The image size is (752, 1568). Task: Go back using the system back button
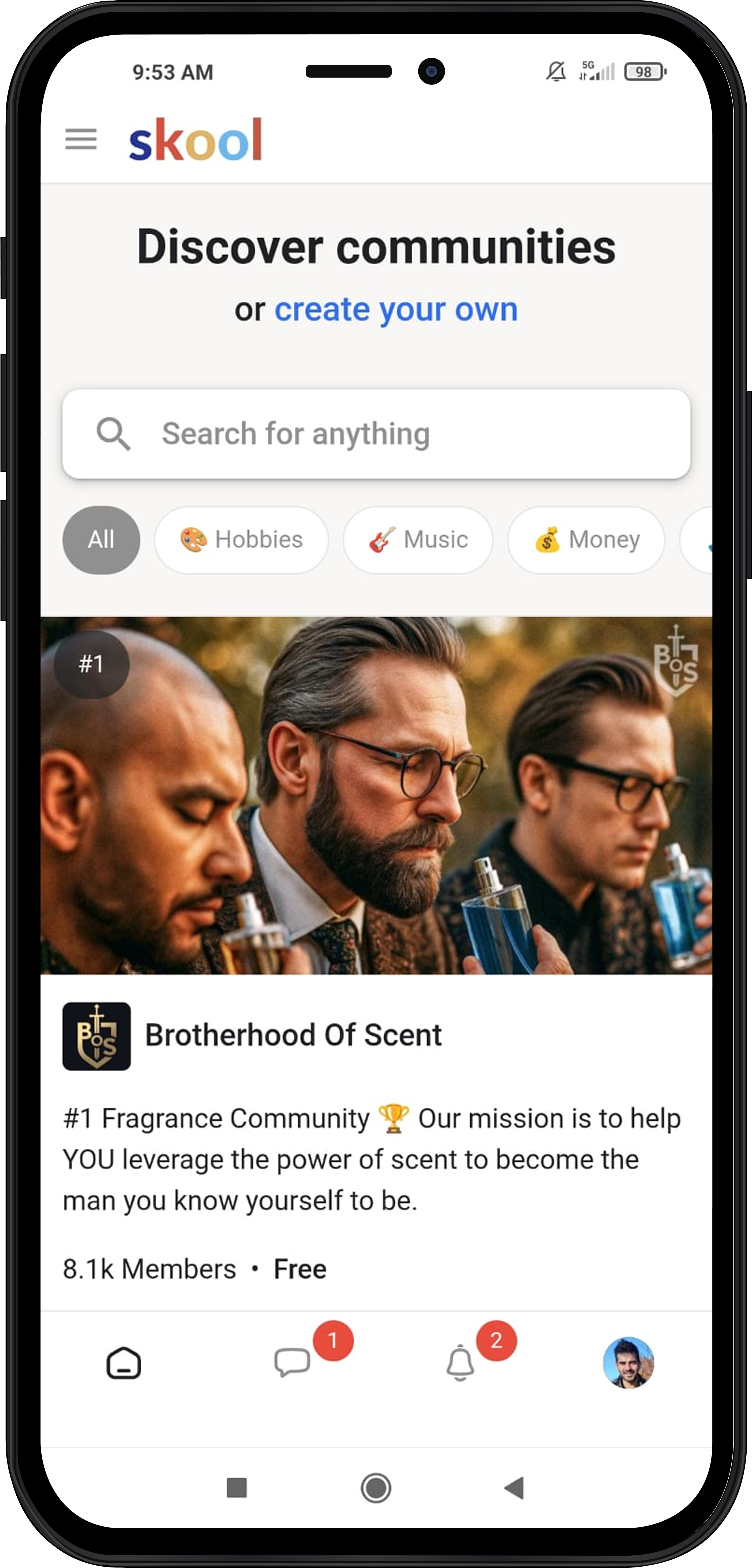(x=515, y=1488)
